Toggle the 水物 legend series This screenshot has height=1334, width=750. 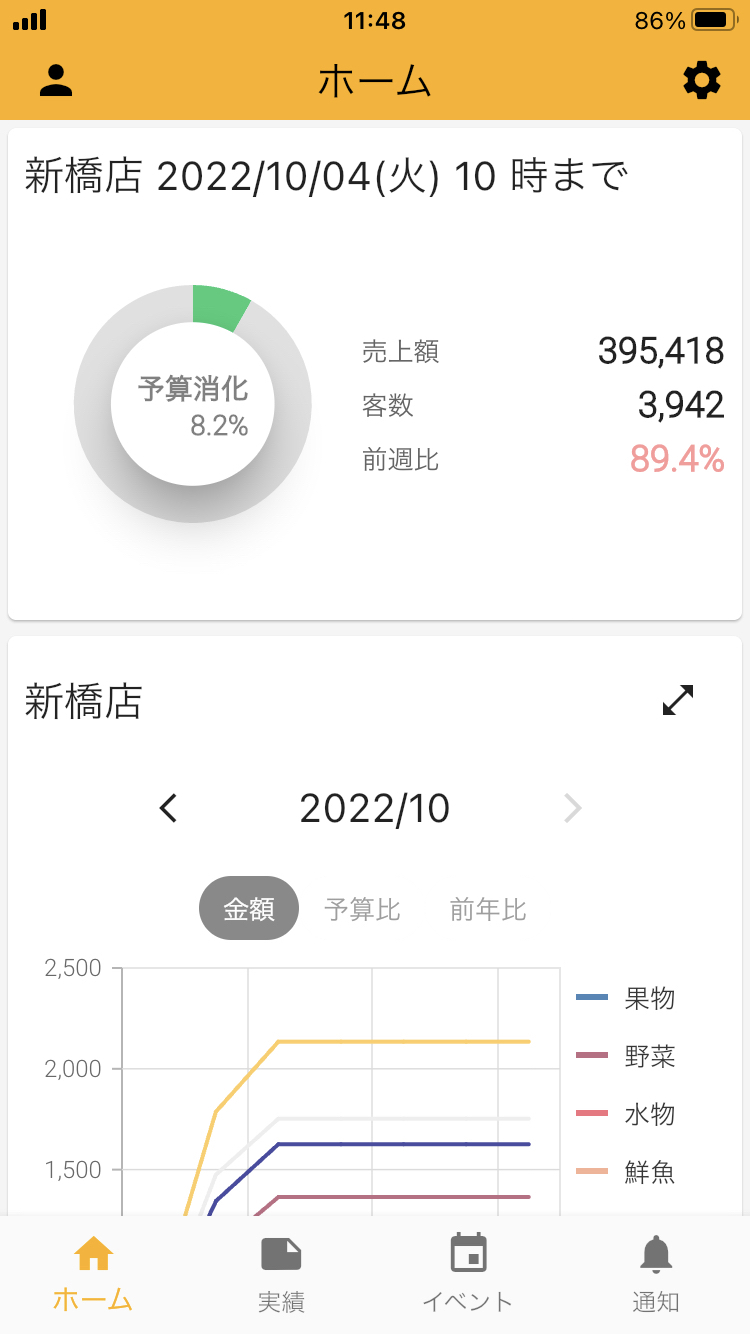628,1114
